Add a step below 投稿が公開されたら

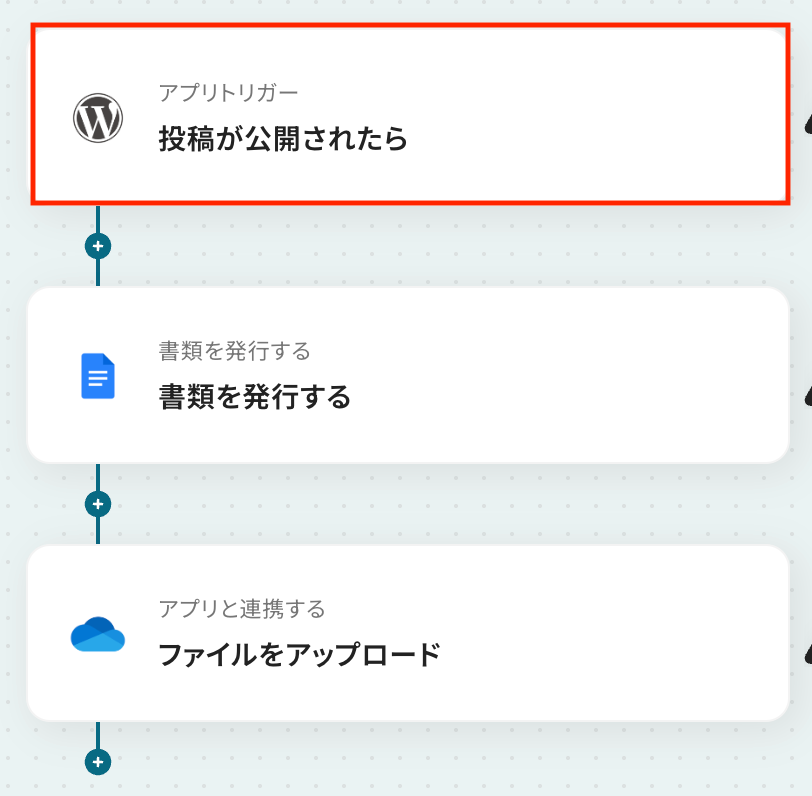point(98,246)
